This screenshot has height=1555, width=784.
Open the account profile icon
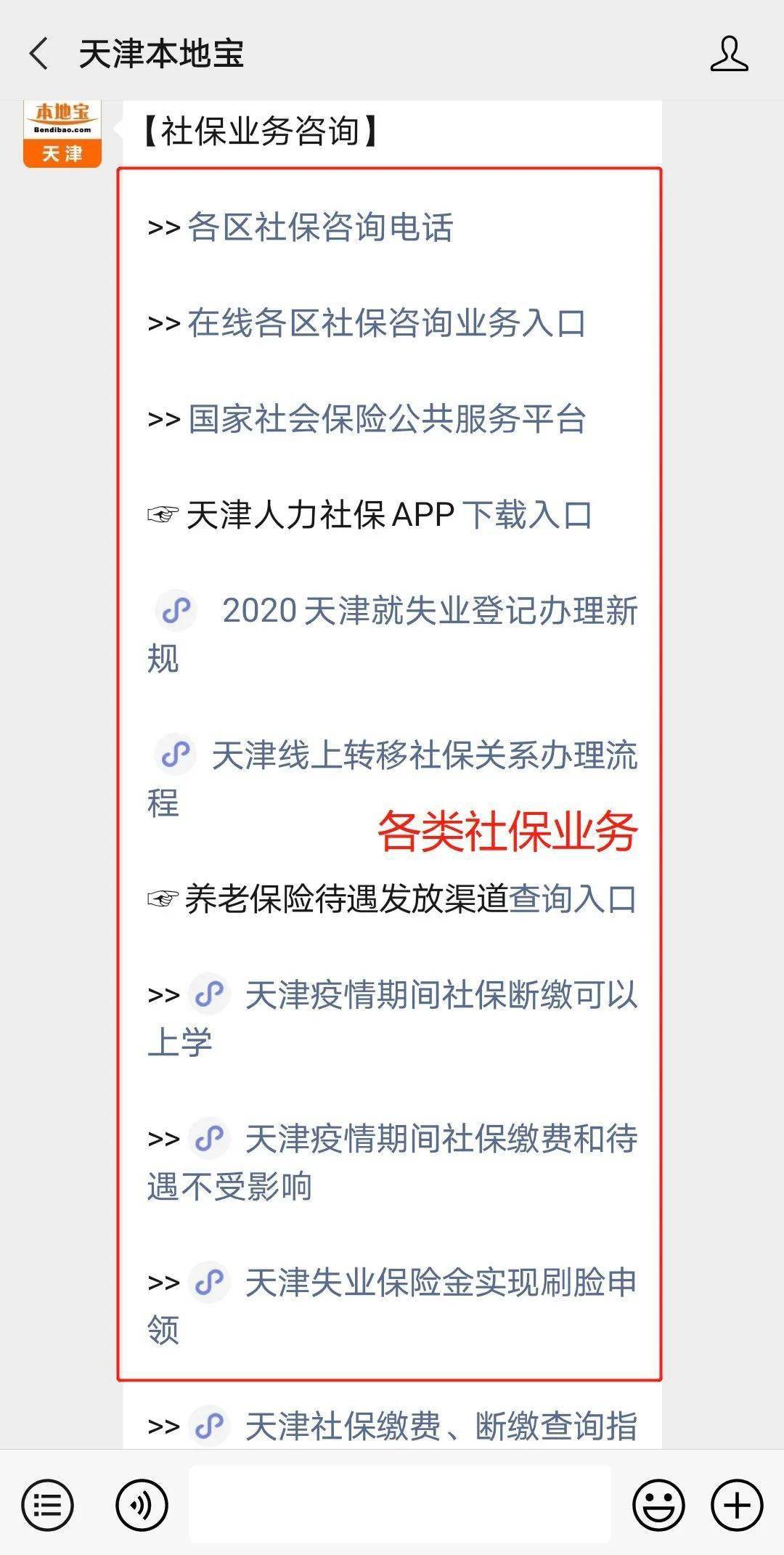[x=729, y=54]
